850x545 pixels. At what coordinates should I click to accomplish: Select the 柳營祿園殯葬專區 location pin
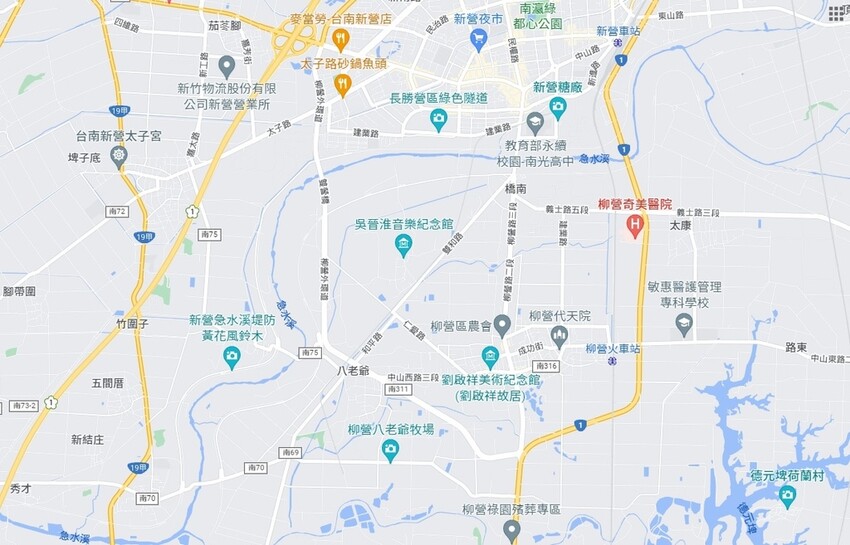click(512, 530)
